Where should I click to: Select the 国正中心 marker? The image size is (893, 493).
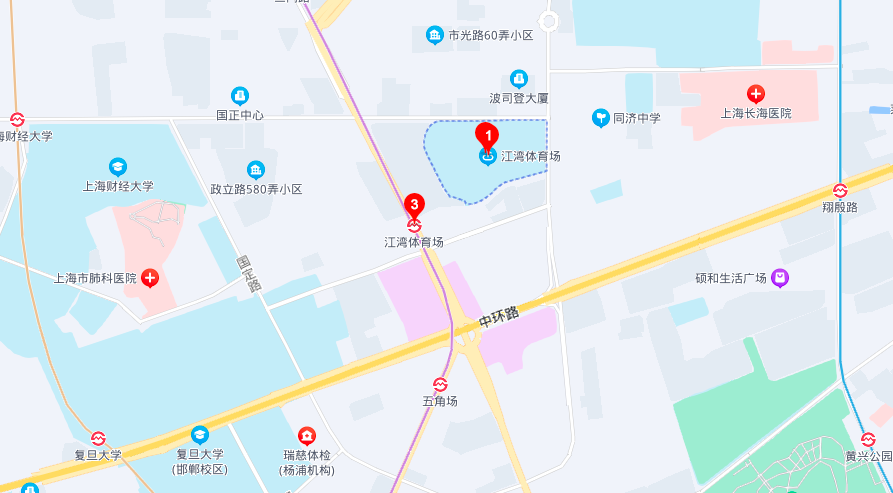[240, 96]
